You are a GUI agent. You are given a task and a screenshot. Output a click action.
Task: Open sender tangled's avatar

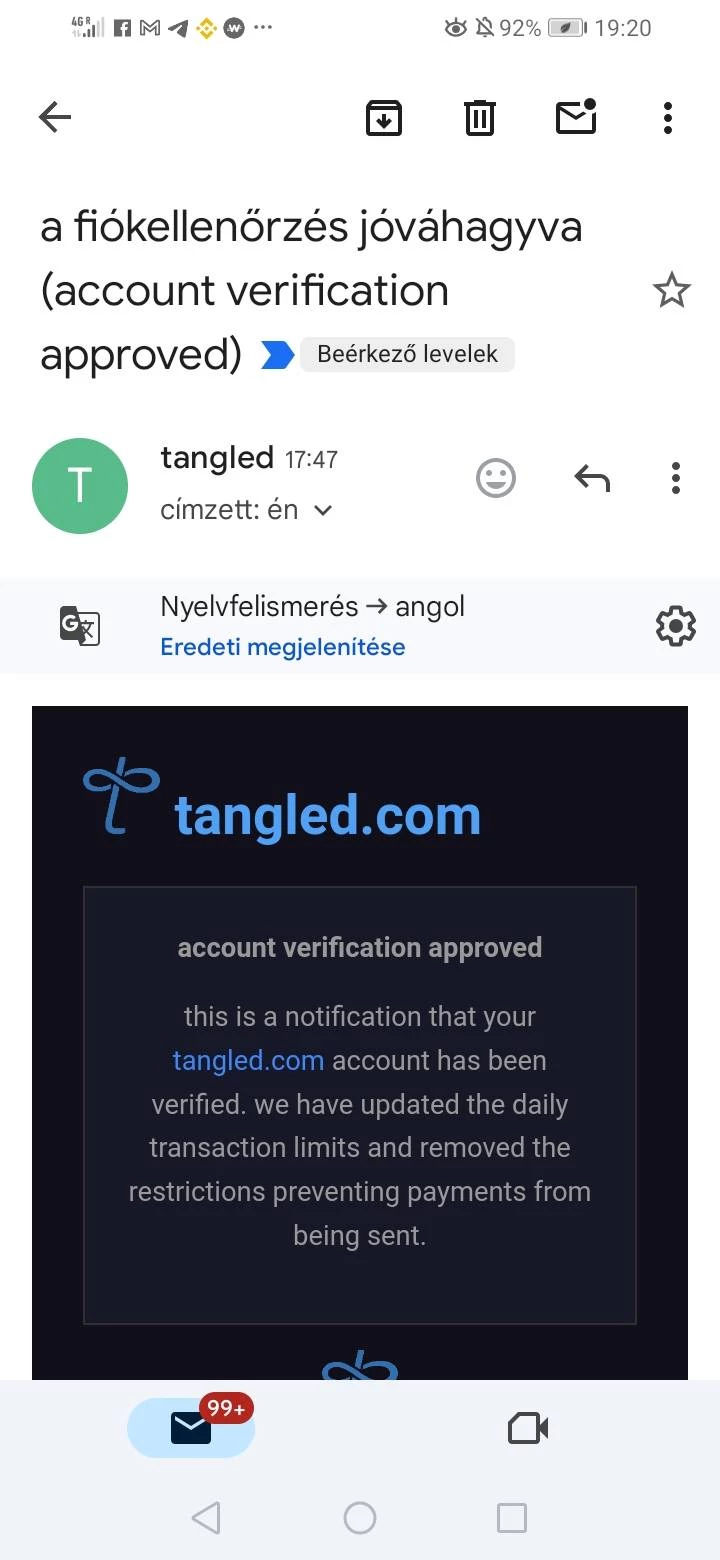click(80, 486)
